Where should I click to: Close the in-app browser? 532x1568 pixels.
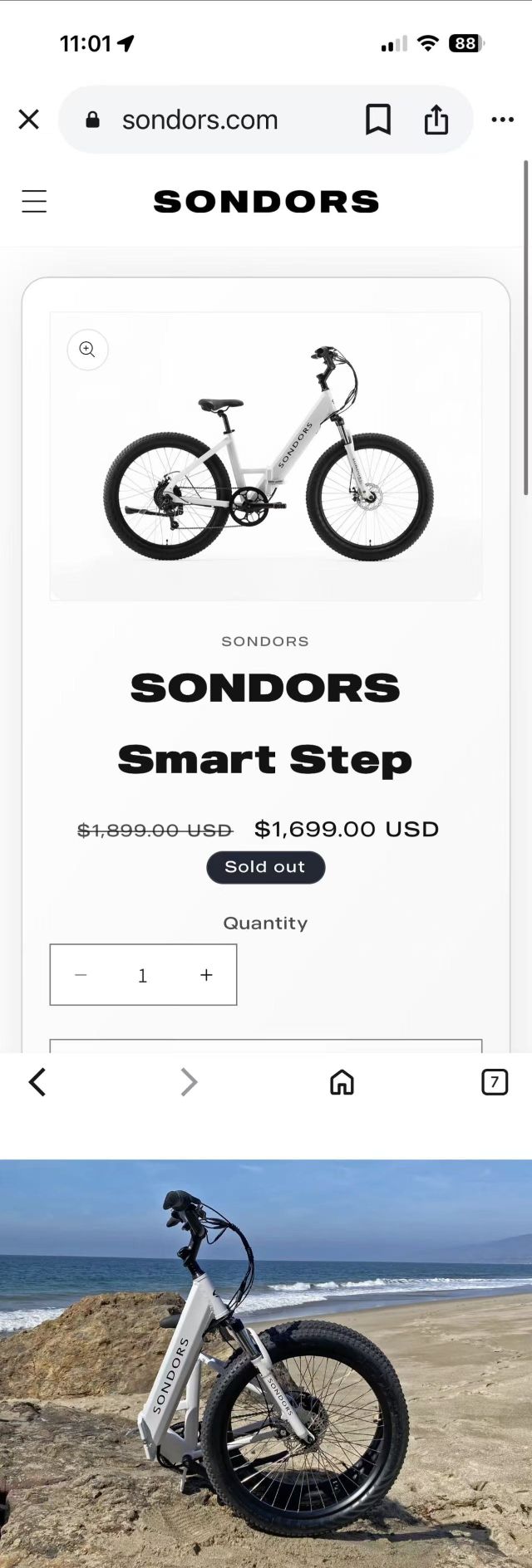[29, 120]
